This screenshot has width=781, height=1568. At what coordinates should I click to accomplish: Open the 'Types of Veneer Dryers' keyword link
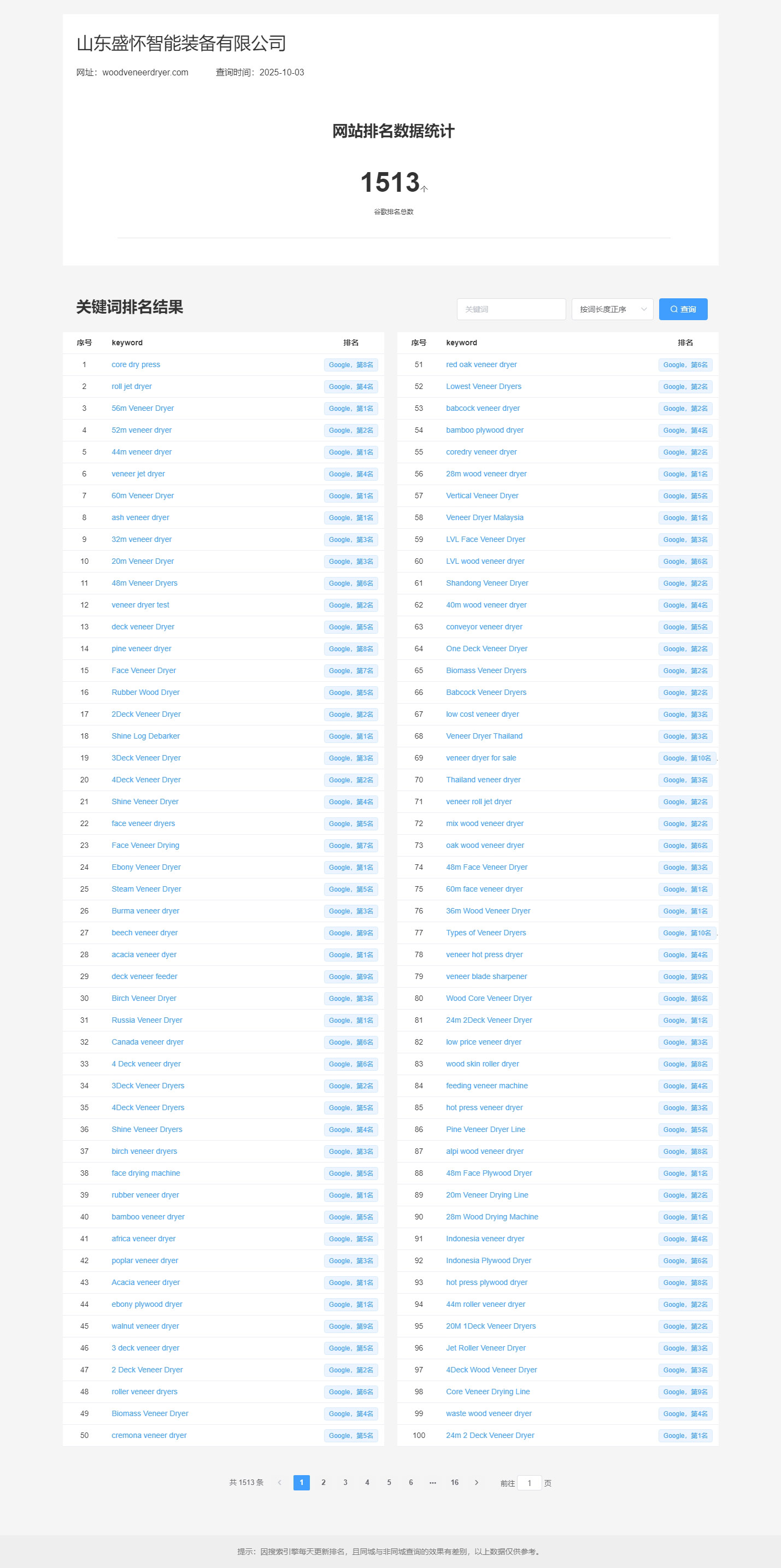click(486, 933)
